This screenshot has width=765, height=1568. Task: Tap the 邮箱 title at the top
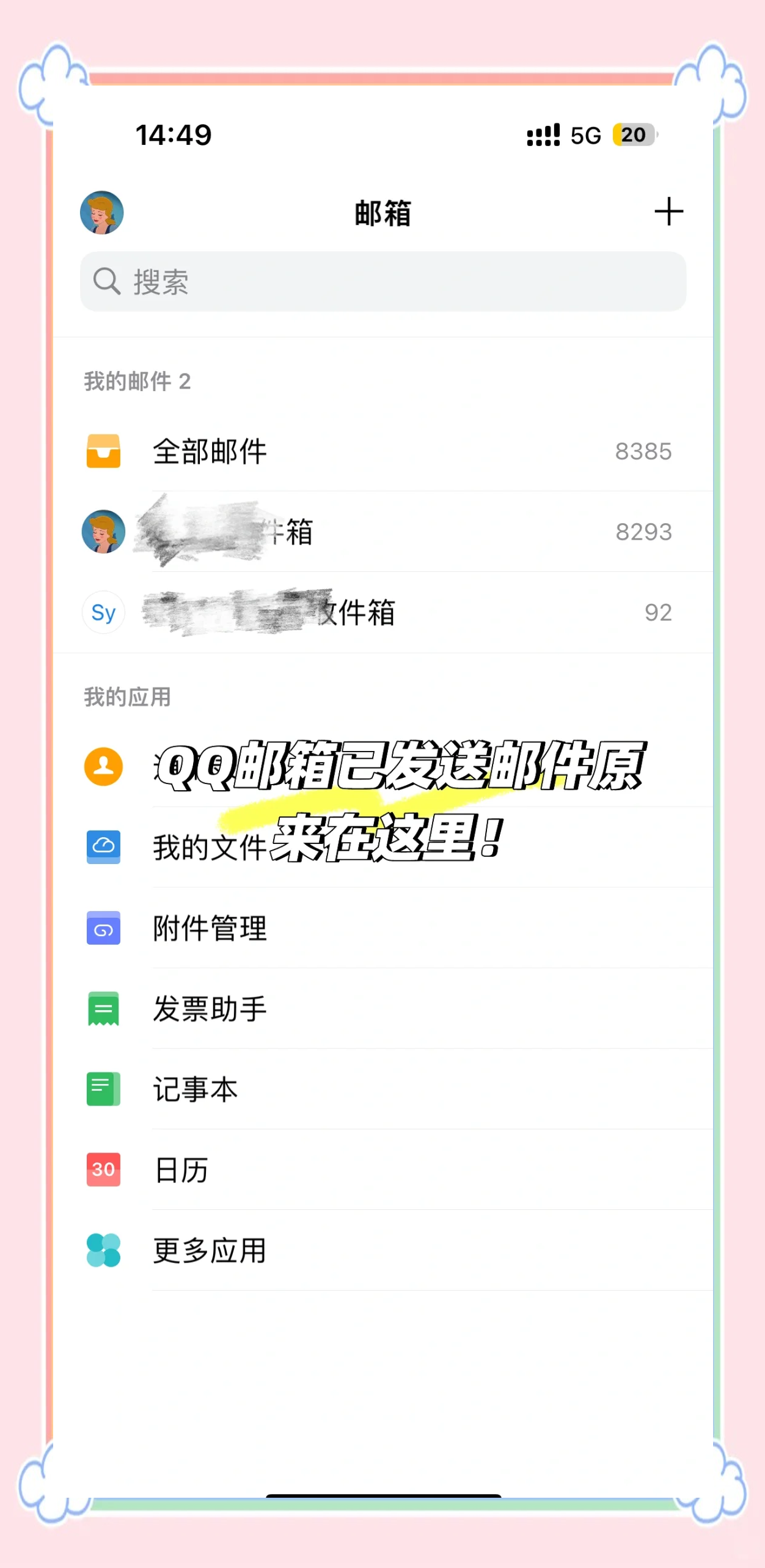click(382, 212)
